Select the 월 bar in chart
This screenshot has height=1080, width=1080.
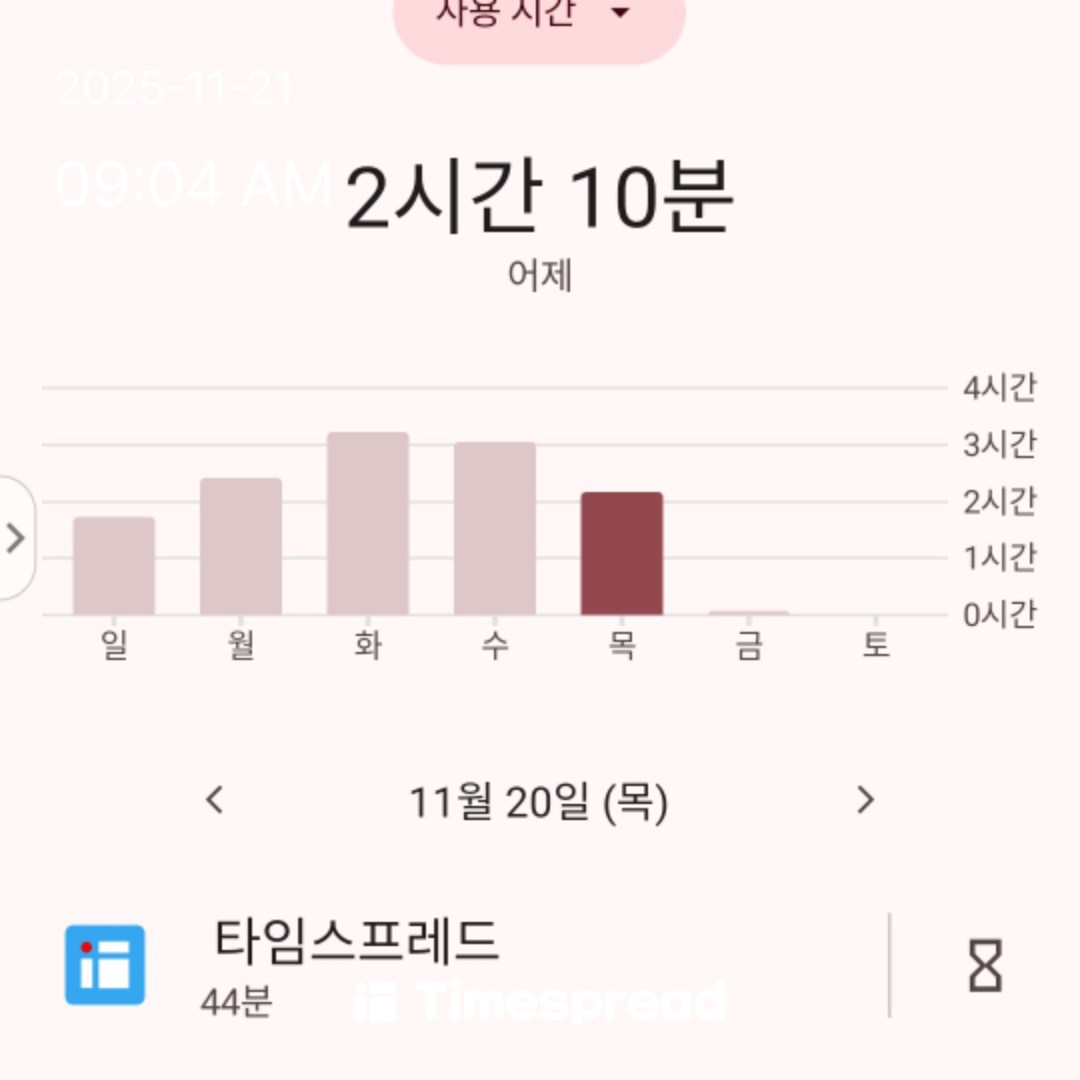tap(241, 546)
